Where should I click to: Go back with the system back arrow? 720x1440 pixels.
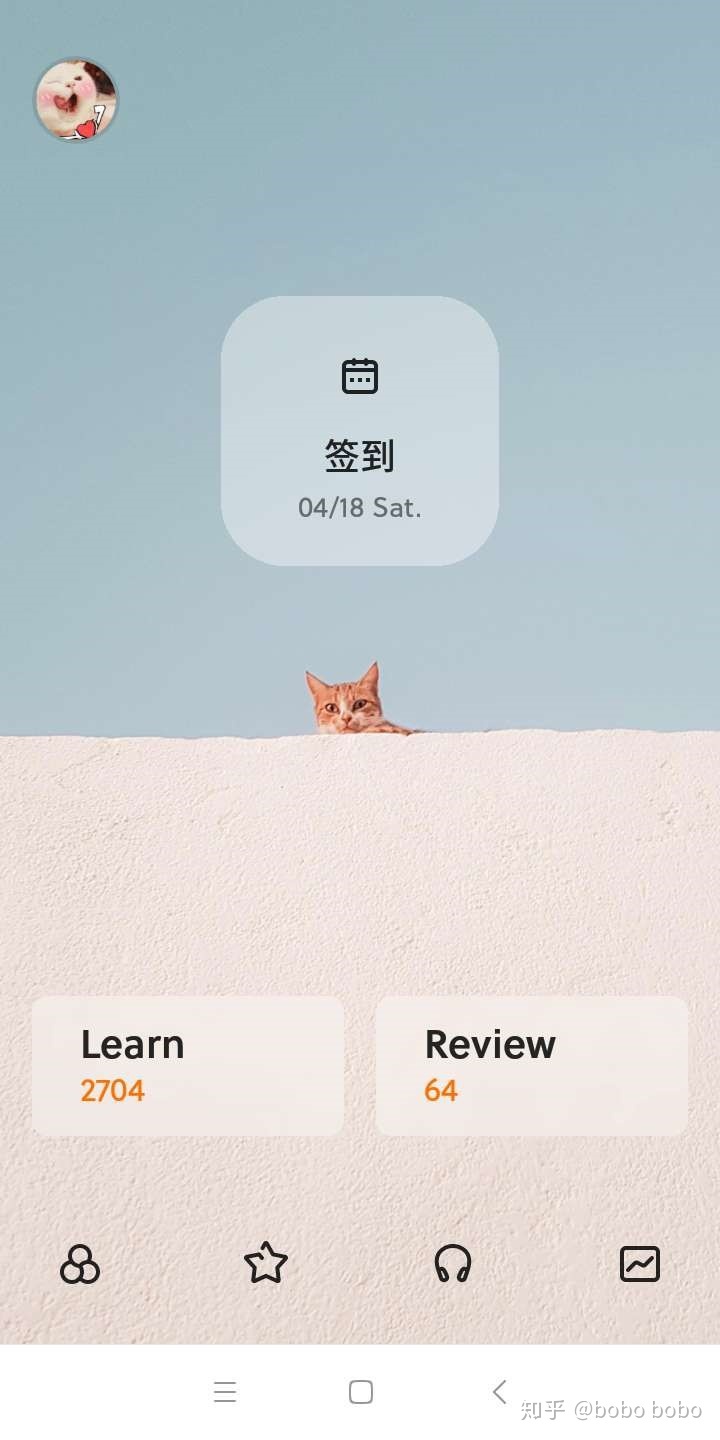tap(499, 1391)
